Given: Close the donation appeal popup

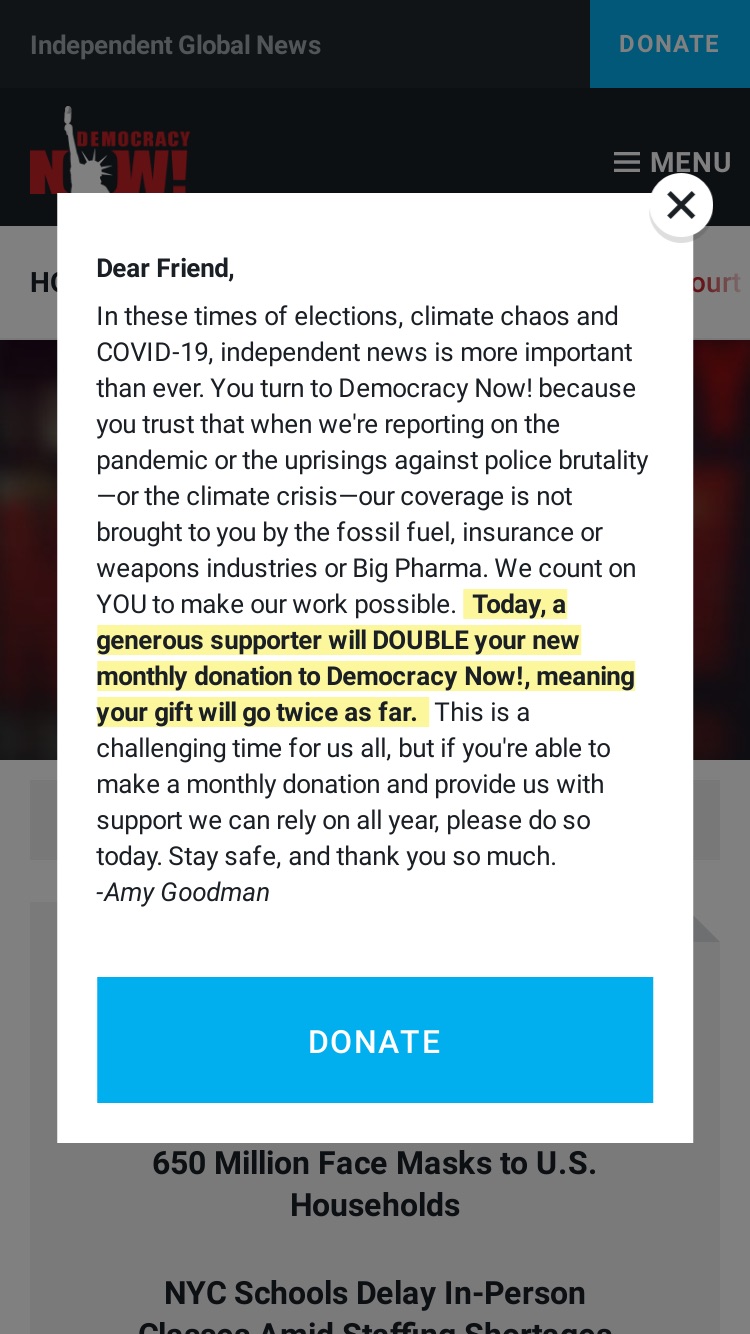Looking at the screenshot, I should point(681,205).
